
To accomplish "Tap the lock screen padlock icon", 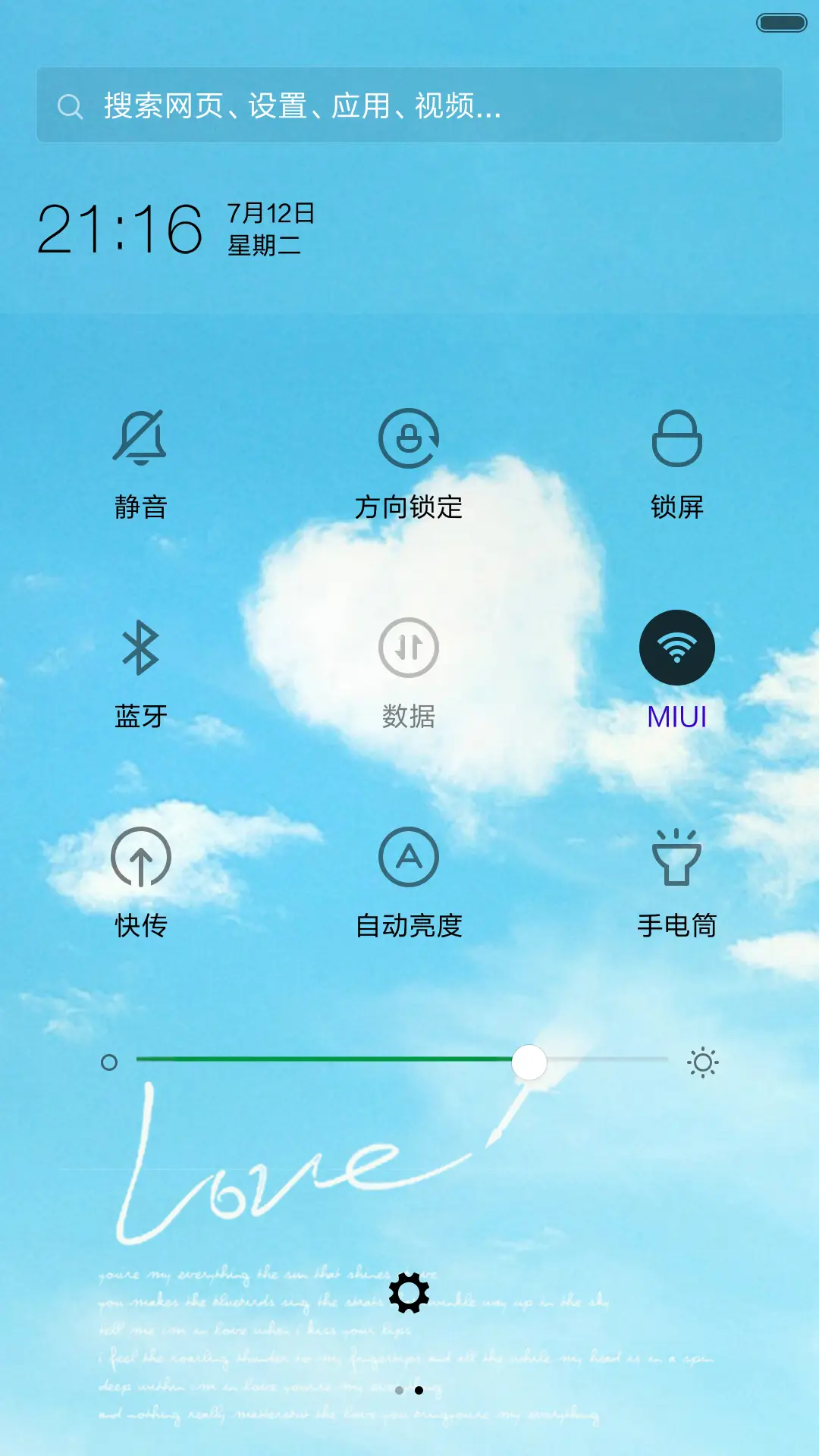I will click(679, 440).
